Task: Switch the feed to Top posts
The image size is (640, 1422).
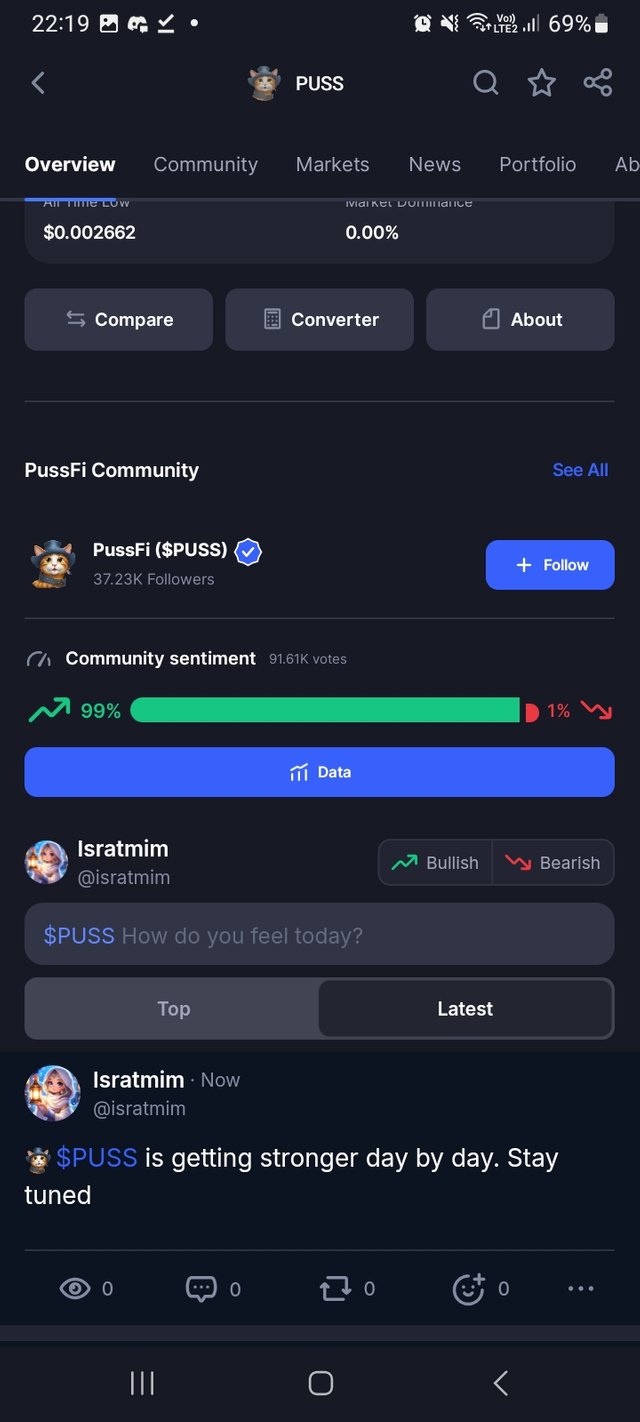Action: point(173,1009)
